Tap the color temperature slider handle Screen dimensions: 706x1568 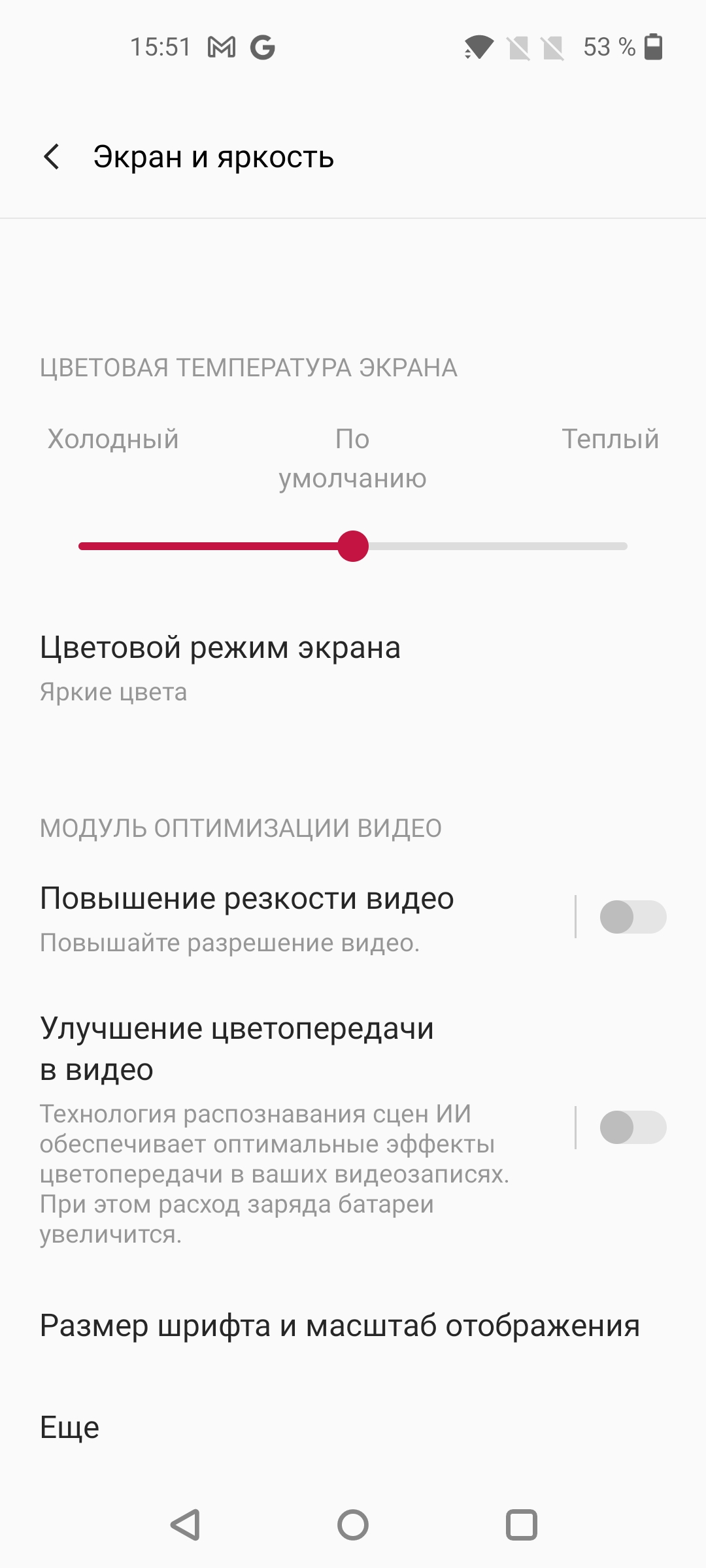coord(353,546)
